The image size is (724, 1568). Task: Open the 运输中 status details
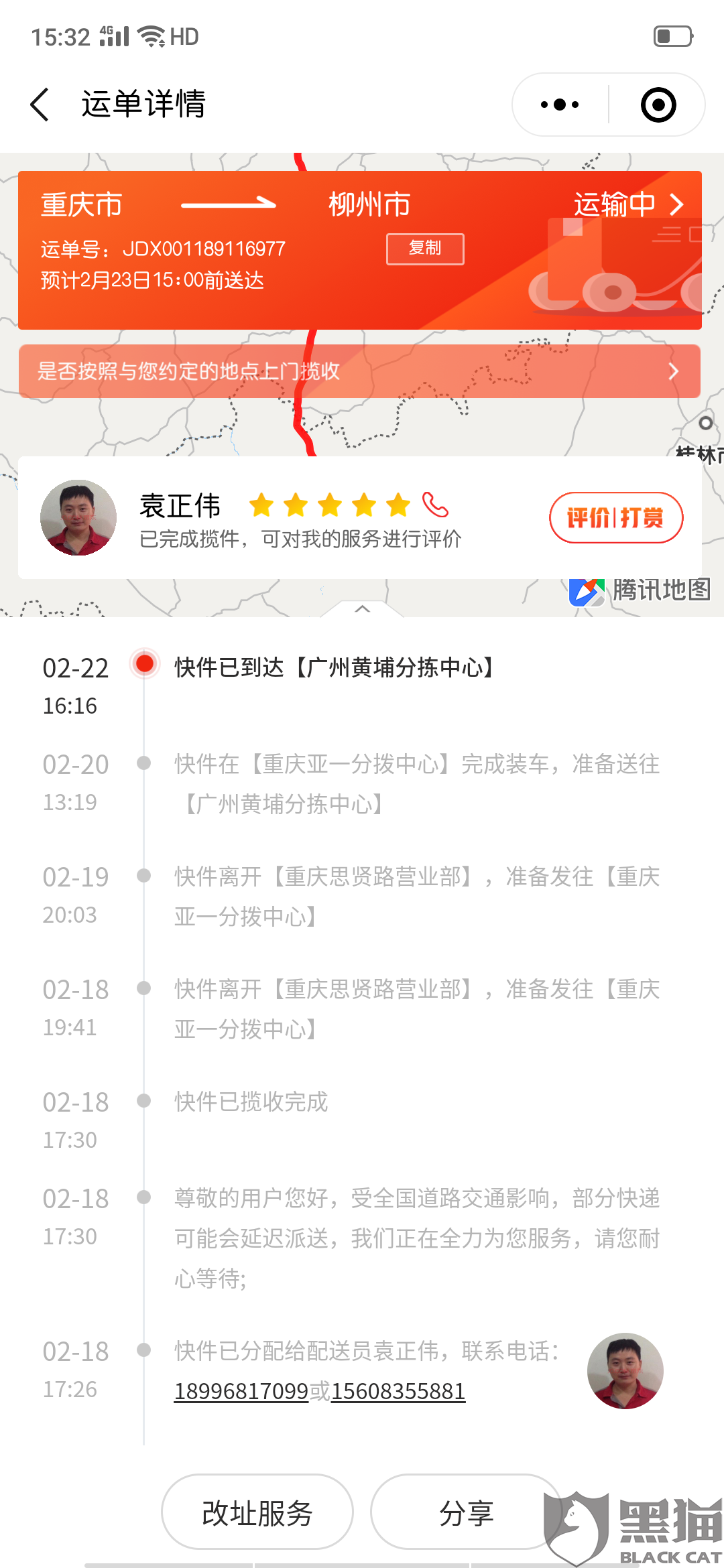(x=628, y=204)
